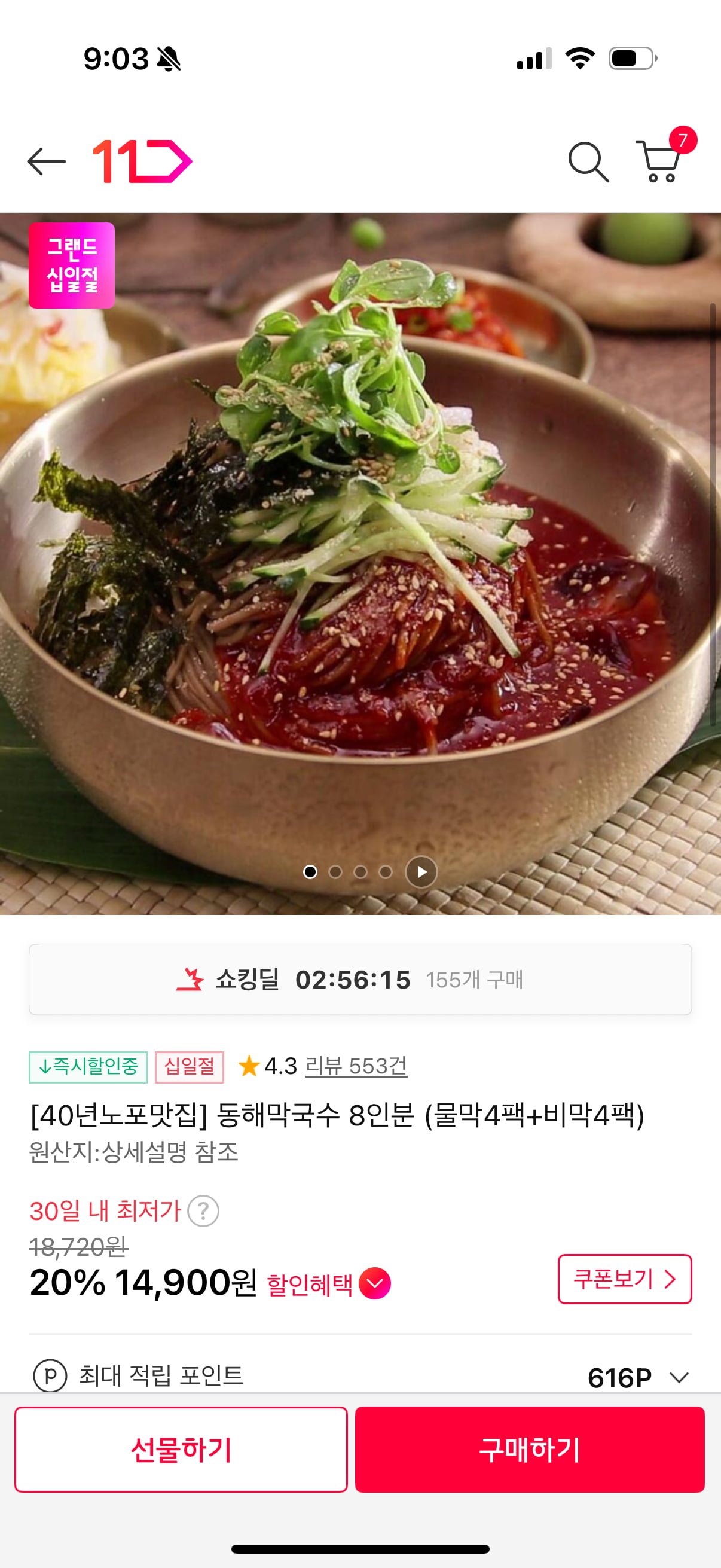Expand the 할인혜택 discount details

coord(375,1283)
